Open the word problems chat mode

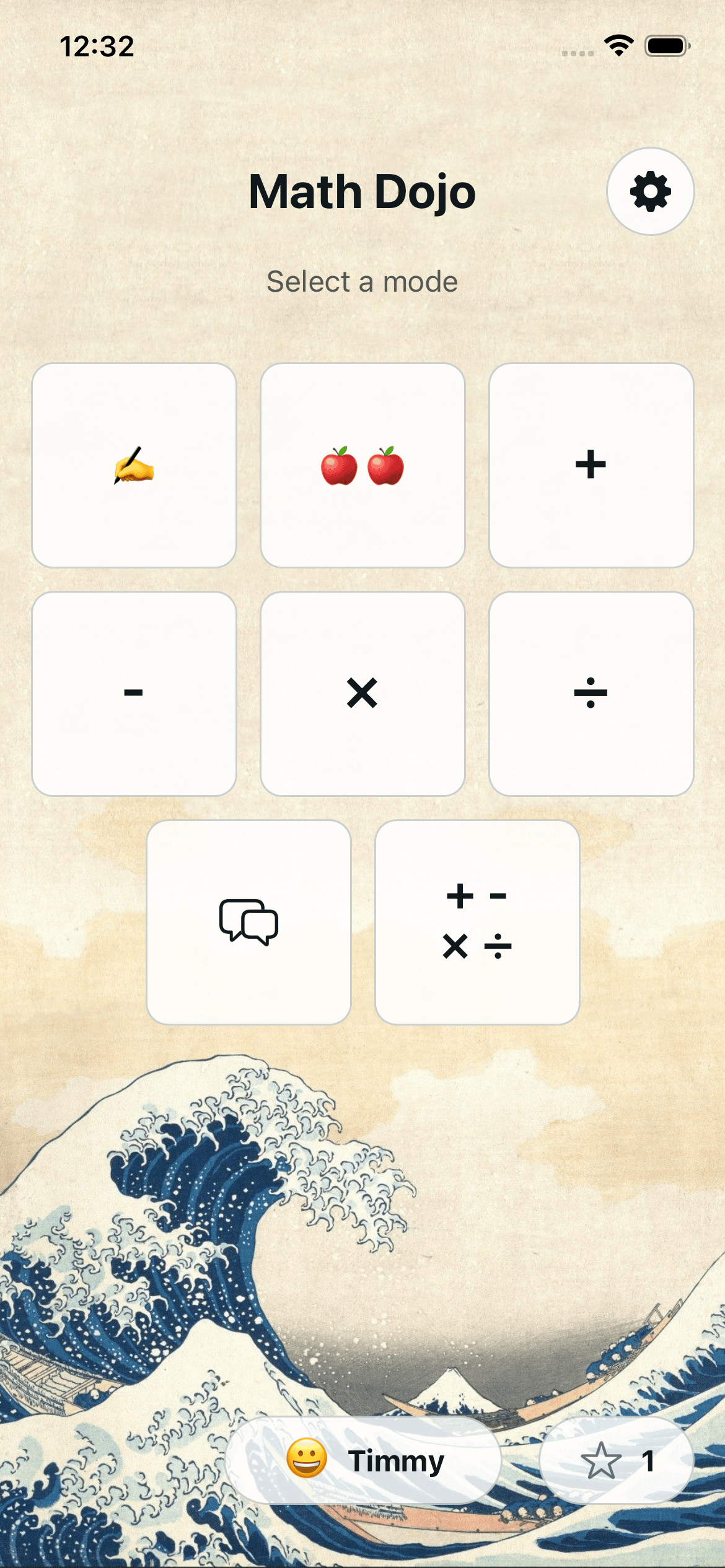click(x=248, y=925)
